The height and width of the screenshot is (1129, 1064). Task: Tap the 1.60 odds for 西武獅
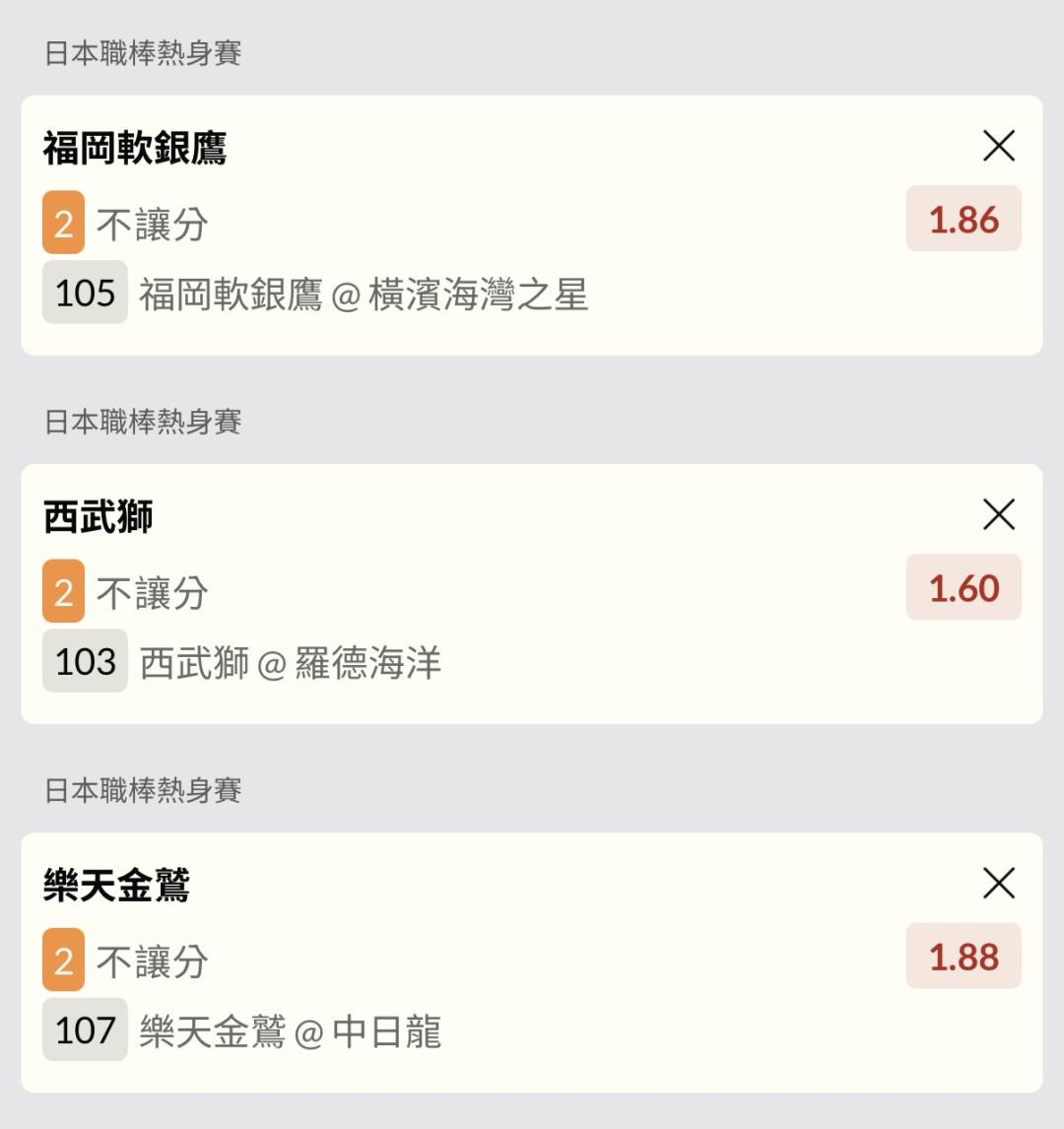tap(964, 588)
